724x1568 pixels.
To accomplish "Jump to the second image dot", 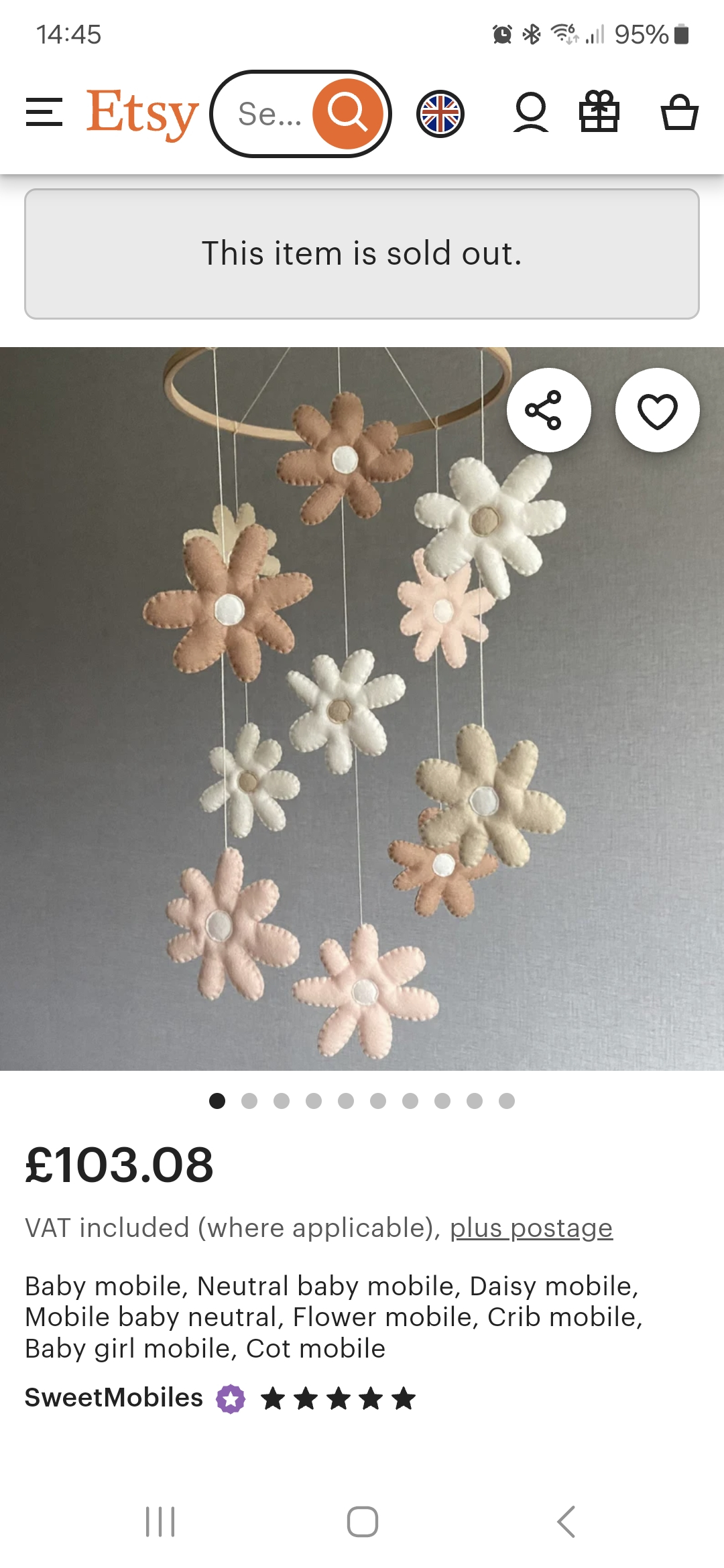I will tap(249, 1101).
